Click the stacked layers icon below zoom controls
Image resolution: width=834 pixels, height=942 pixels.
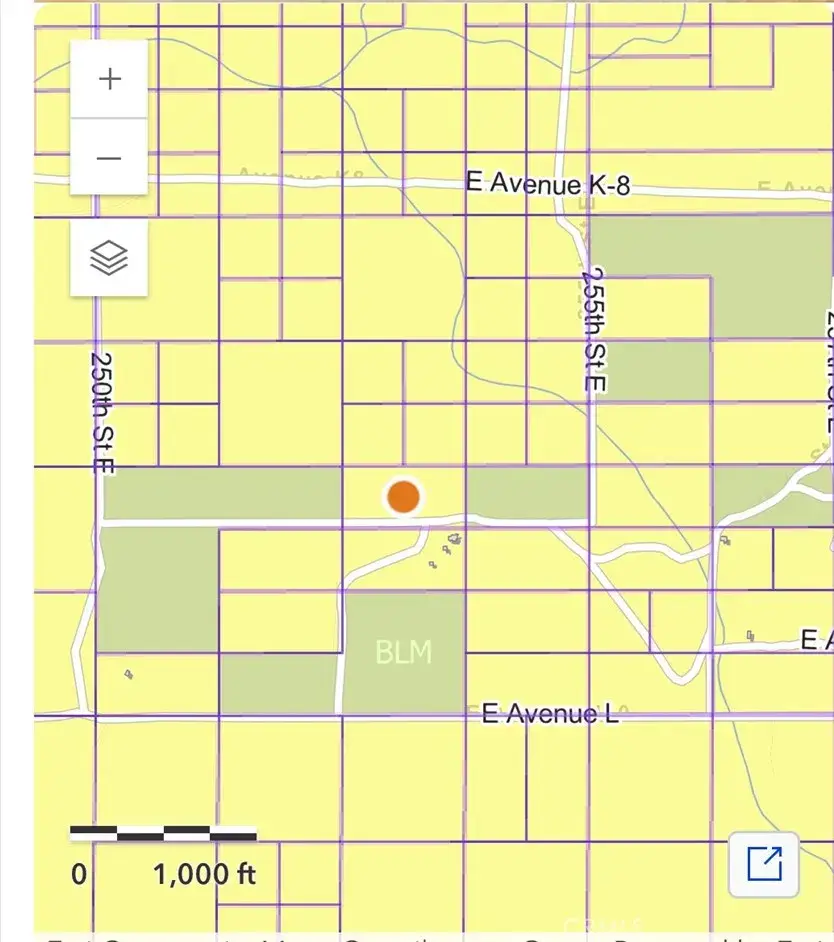[x=108, y=256]
